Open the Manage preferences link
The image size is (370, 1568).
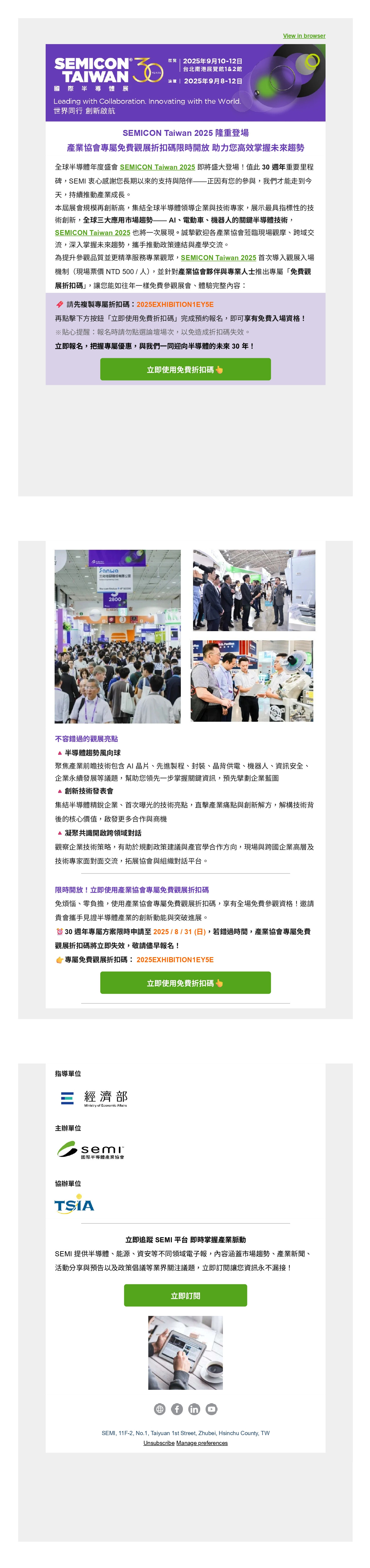coord(202,1443)
